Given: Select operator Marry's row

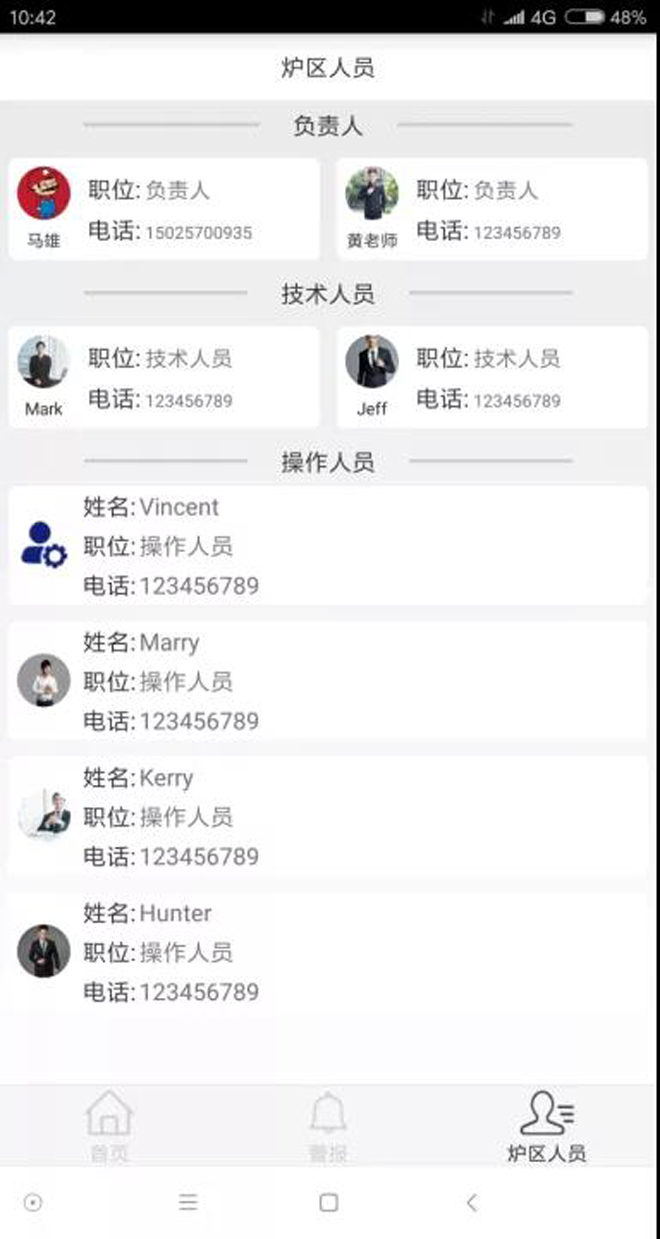Looking at the screenshot, I should 328,681.
